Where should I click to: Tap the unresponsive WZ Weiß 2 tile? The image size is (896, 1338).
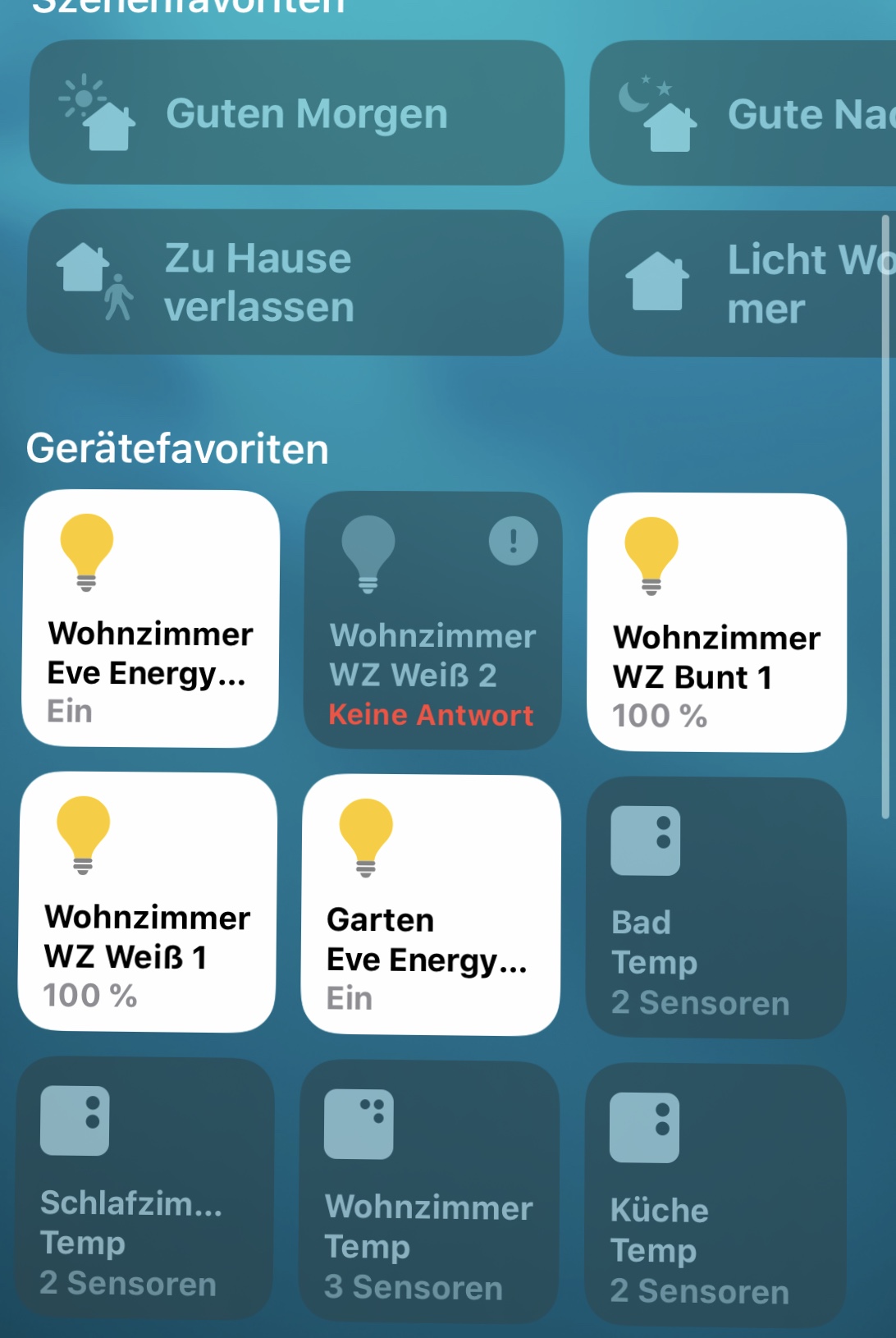pyautogui.click(x=432, y=621)
